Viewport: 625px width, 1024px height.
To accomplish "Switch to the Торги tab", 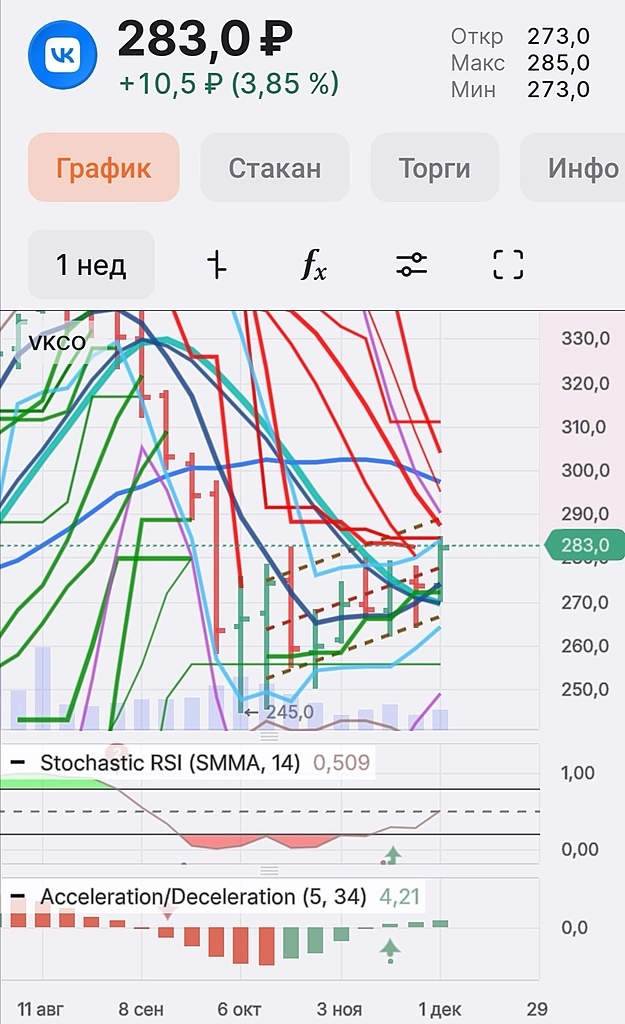I will coord(434,168).
